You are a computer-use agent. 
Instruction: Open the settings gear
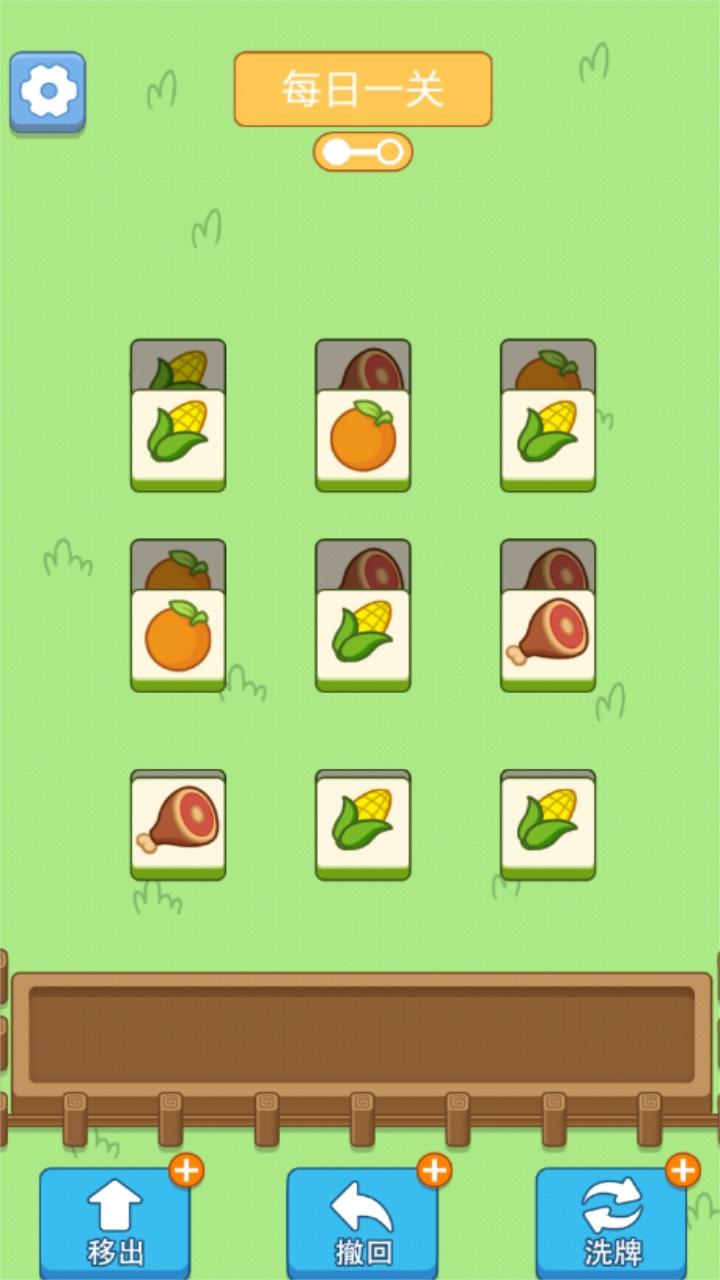(48, 92)
